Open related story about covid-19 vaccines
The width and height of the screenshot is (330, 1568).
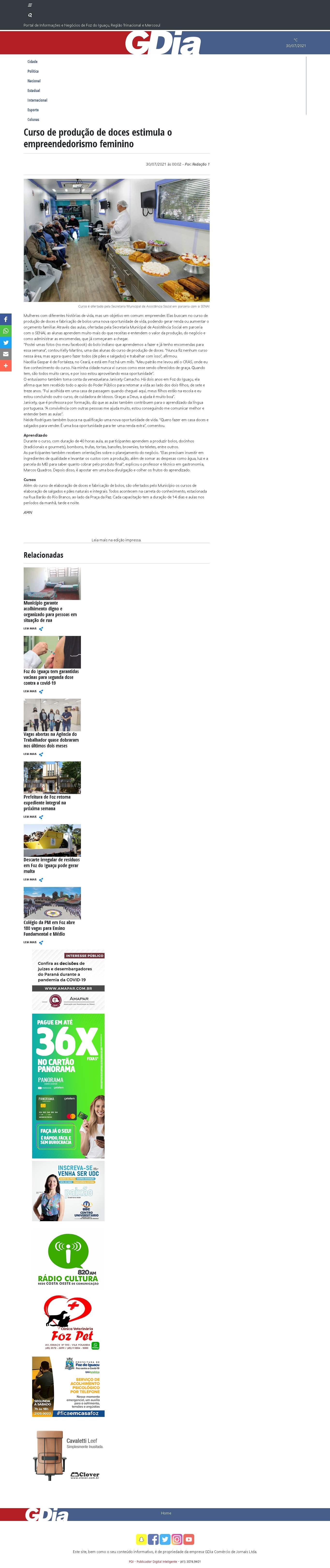click(x=51, y=677)
